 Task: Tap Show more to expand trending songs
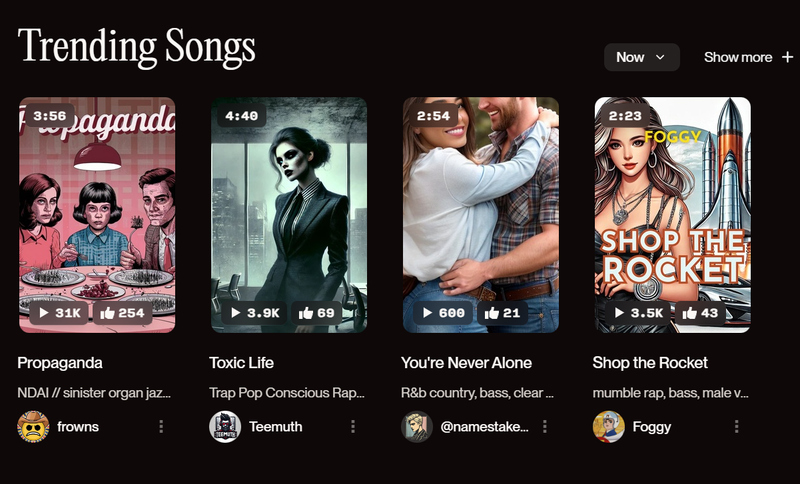pyautogui.click(x=748, y=57)
